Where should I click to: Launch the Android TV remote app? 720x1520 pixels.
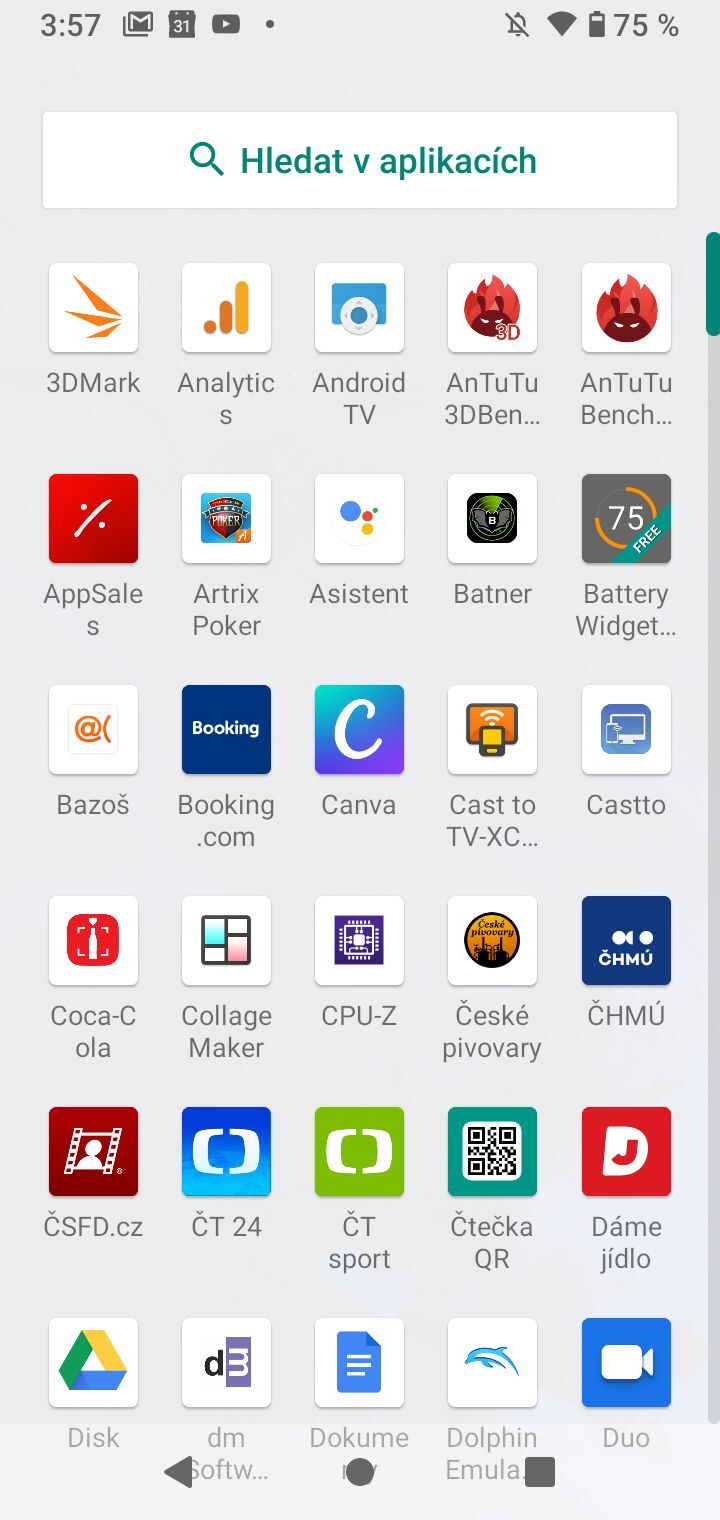coord(359,308)
